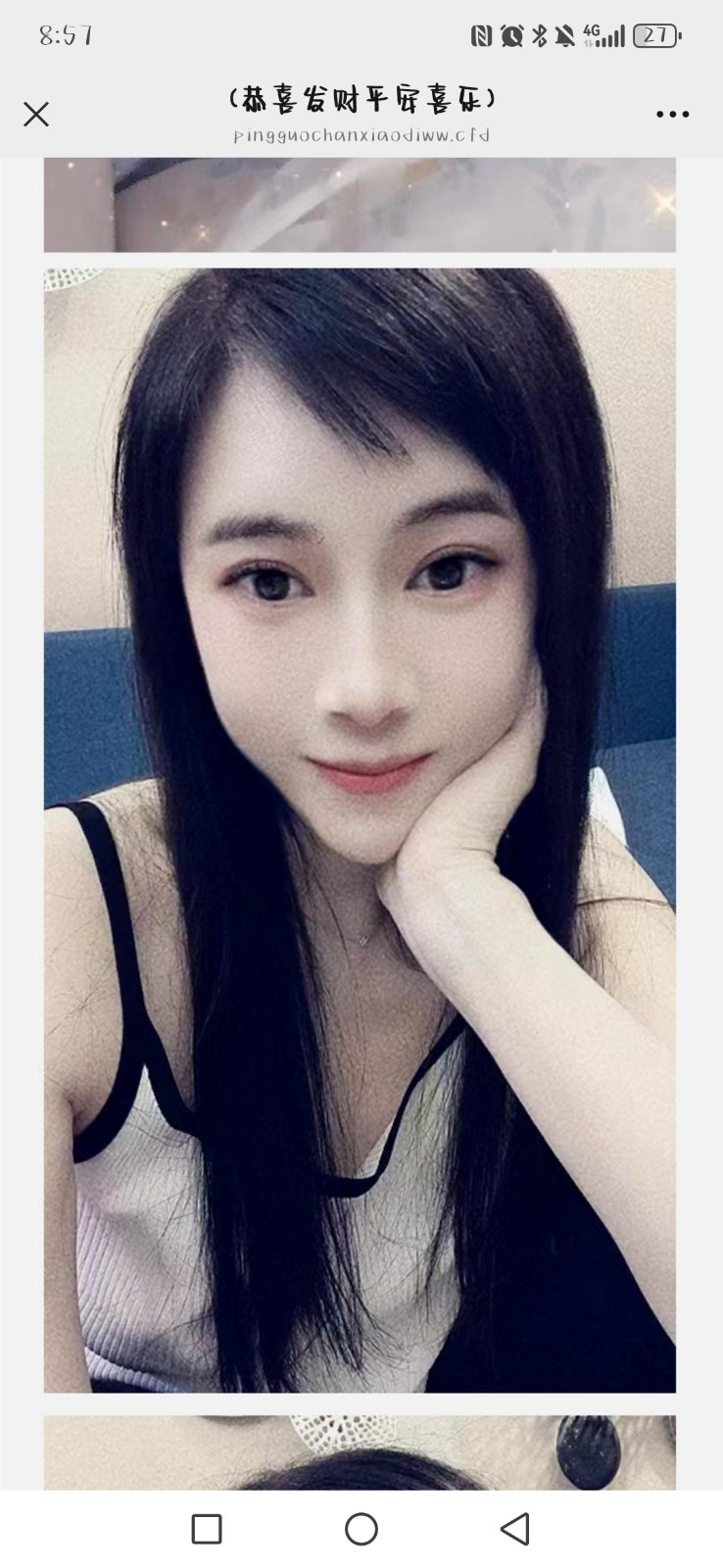Open the recent apps overview
This screenshot has width=723, height=1568.
tap(207, 1529)
